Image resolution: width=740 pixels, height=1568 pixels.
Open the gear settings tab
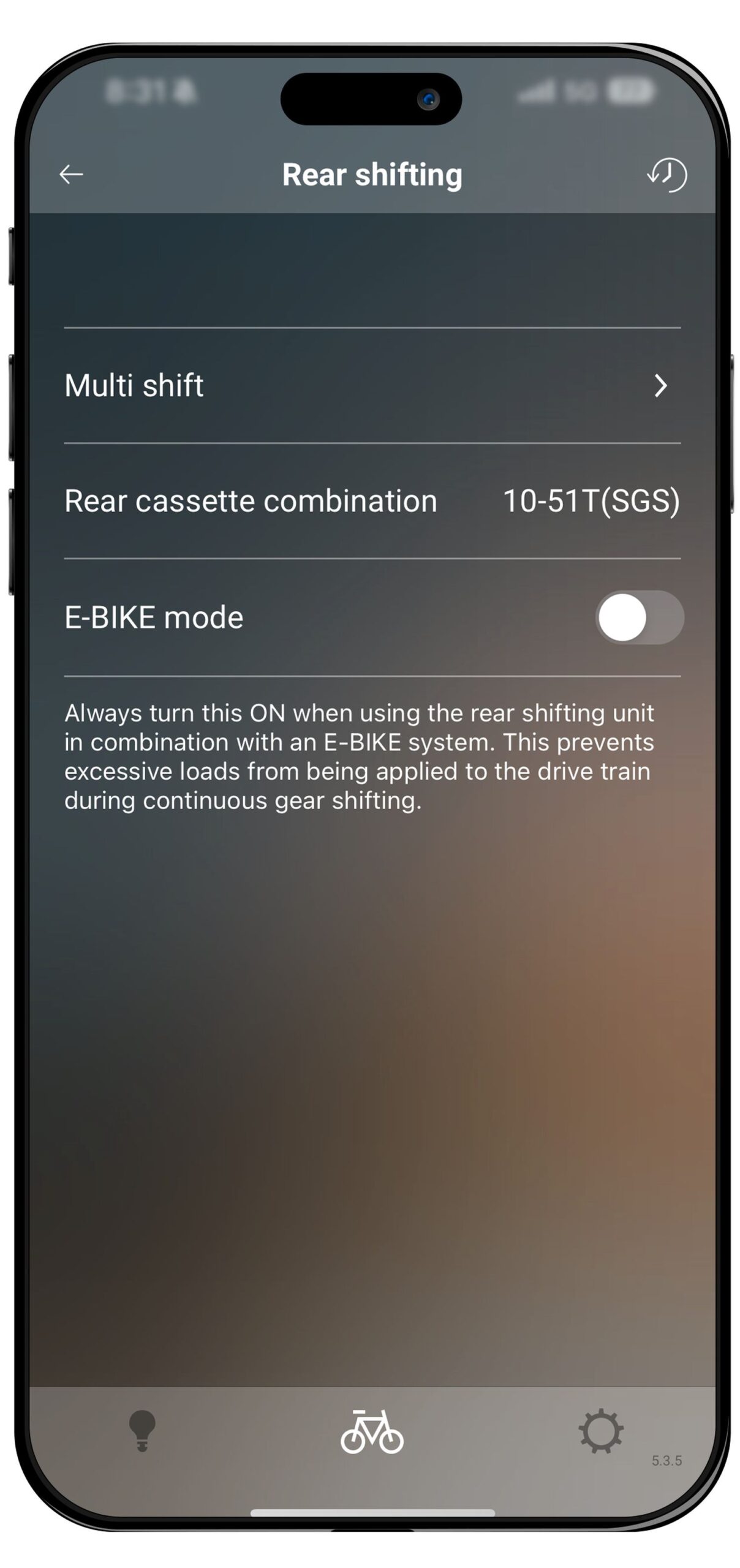point(601,1431)
